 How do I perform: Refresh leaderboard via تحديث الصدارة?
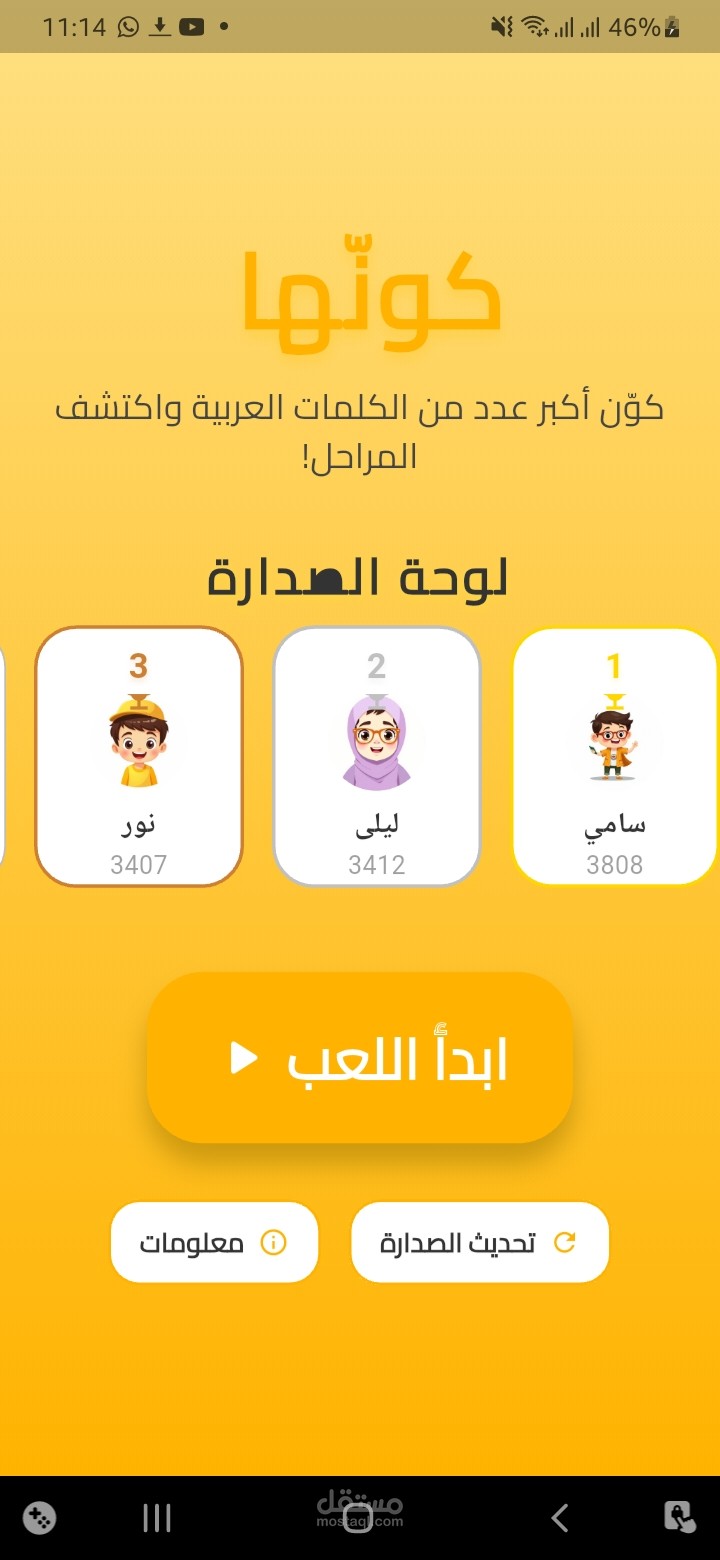point(480,1242)
